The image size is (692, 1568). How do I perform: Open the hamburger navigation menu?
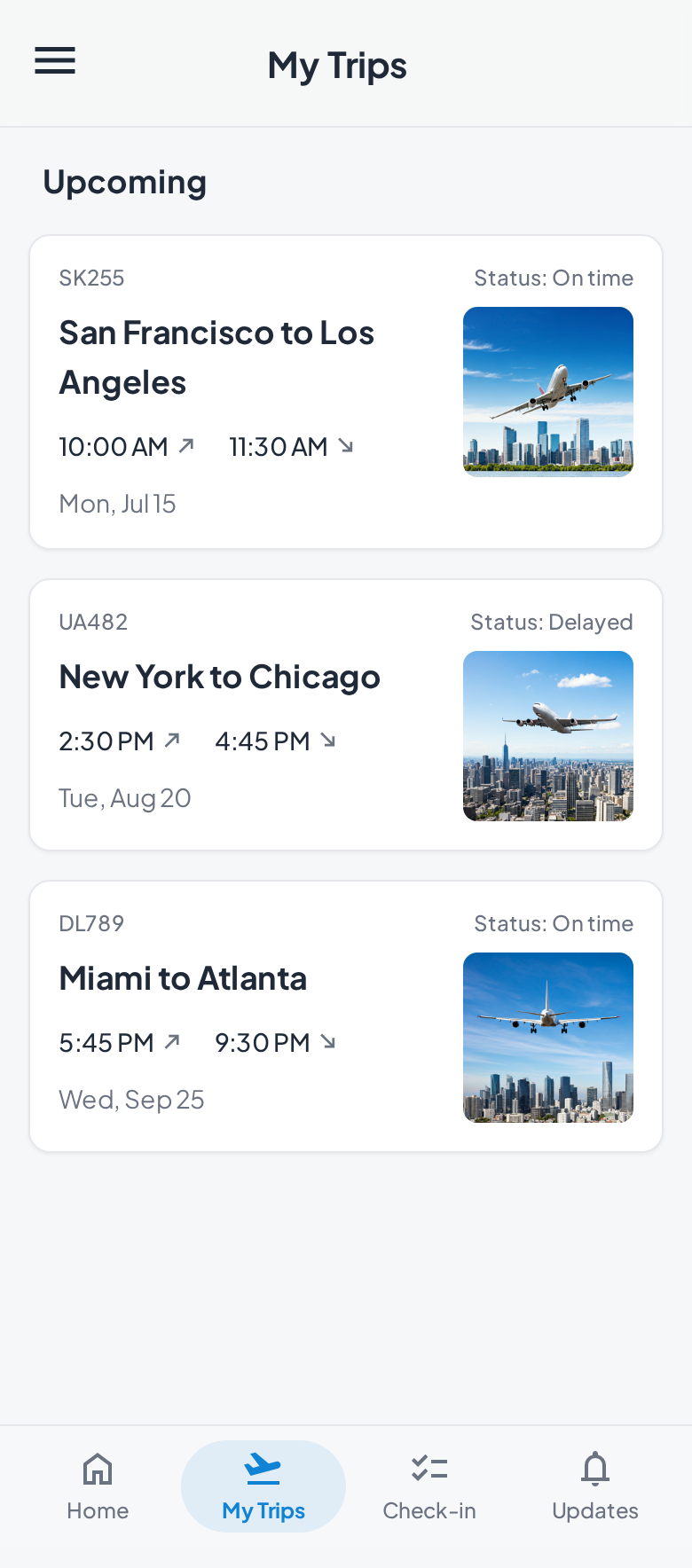54,61
